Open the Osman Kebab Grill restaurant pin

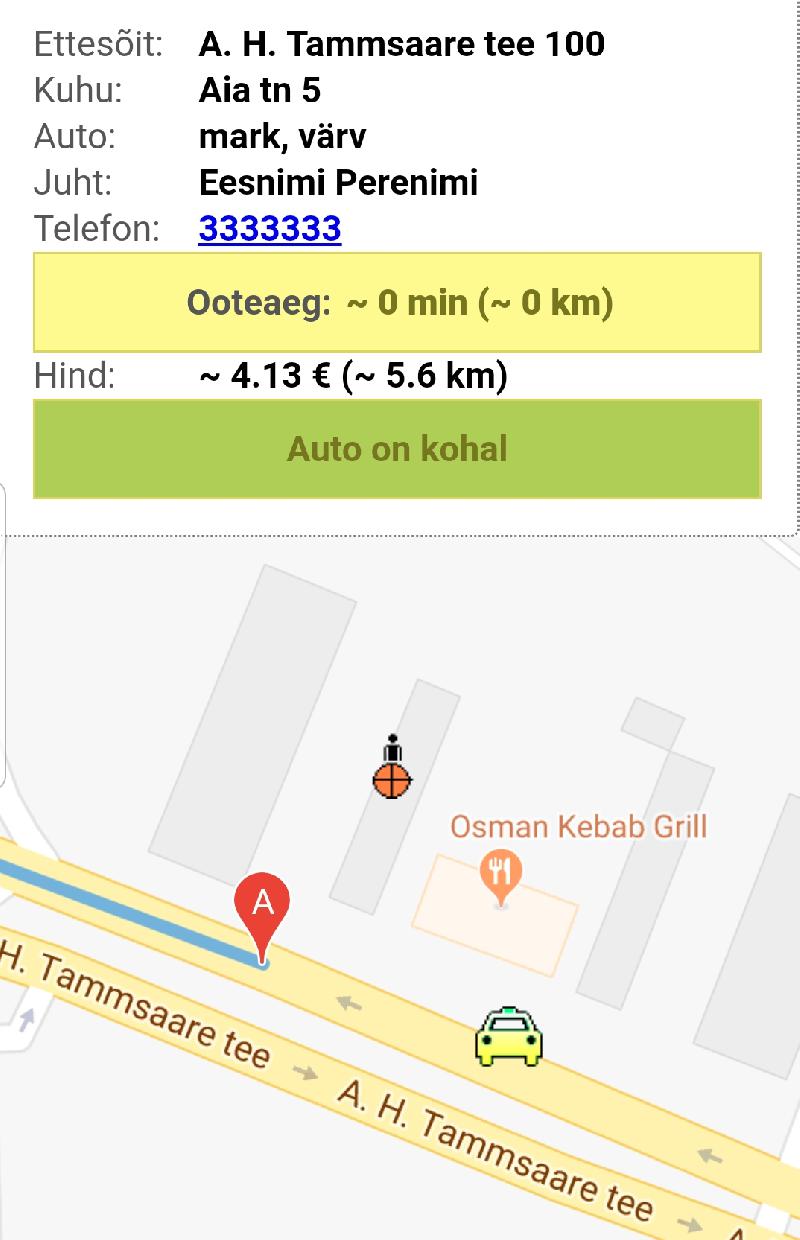point(501,873)
